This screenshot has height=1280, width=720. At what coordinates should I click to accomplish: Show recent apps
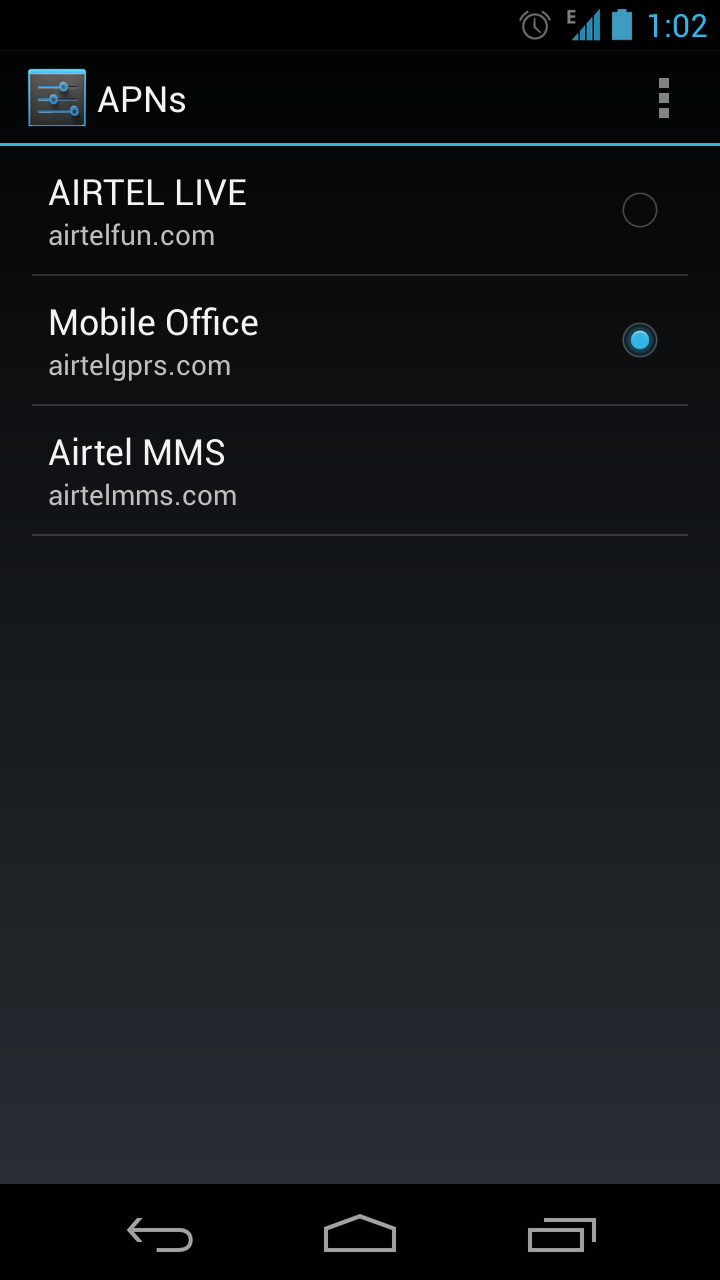(x=561, y=1234)
